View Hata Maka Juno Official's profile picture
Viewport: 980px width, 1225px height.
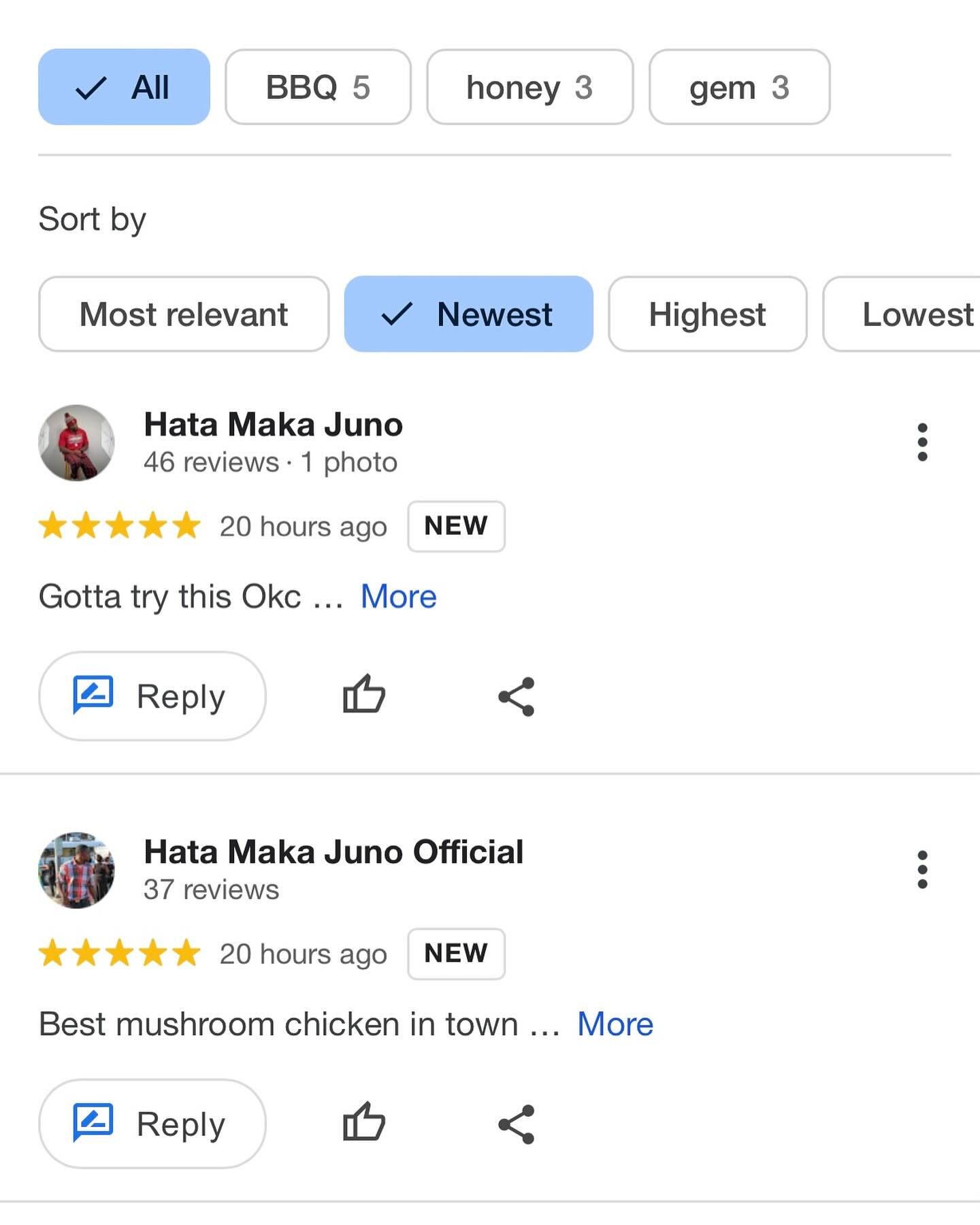click(76, 870)
